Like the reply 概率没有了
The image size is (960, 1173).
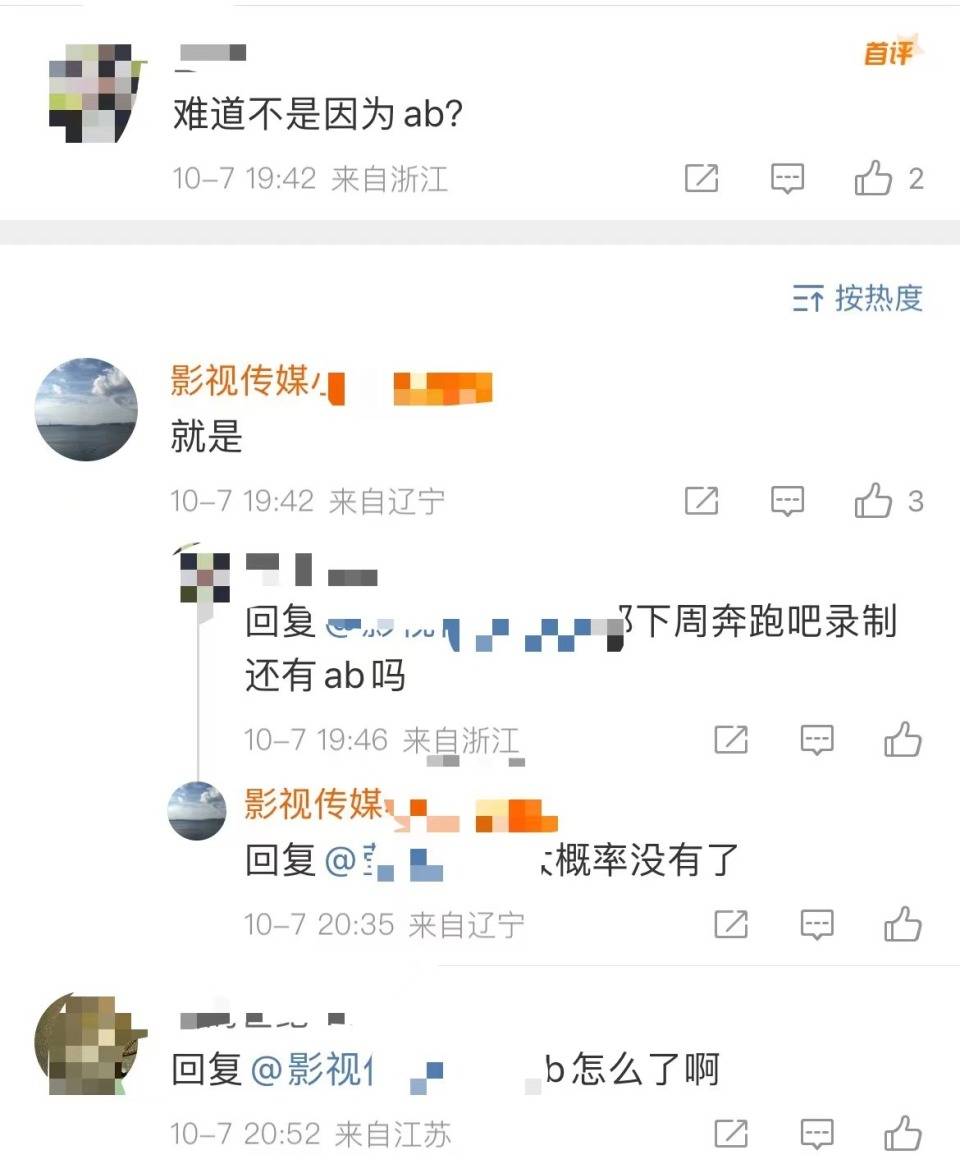click(x=902, y=924)
